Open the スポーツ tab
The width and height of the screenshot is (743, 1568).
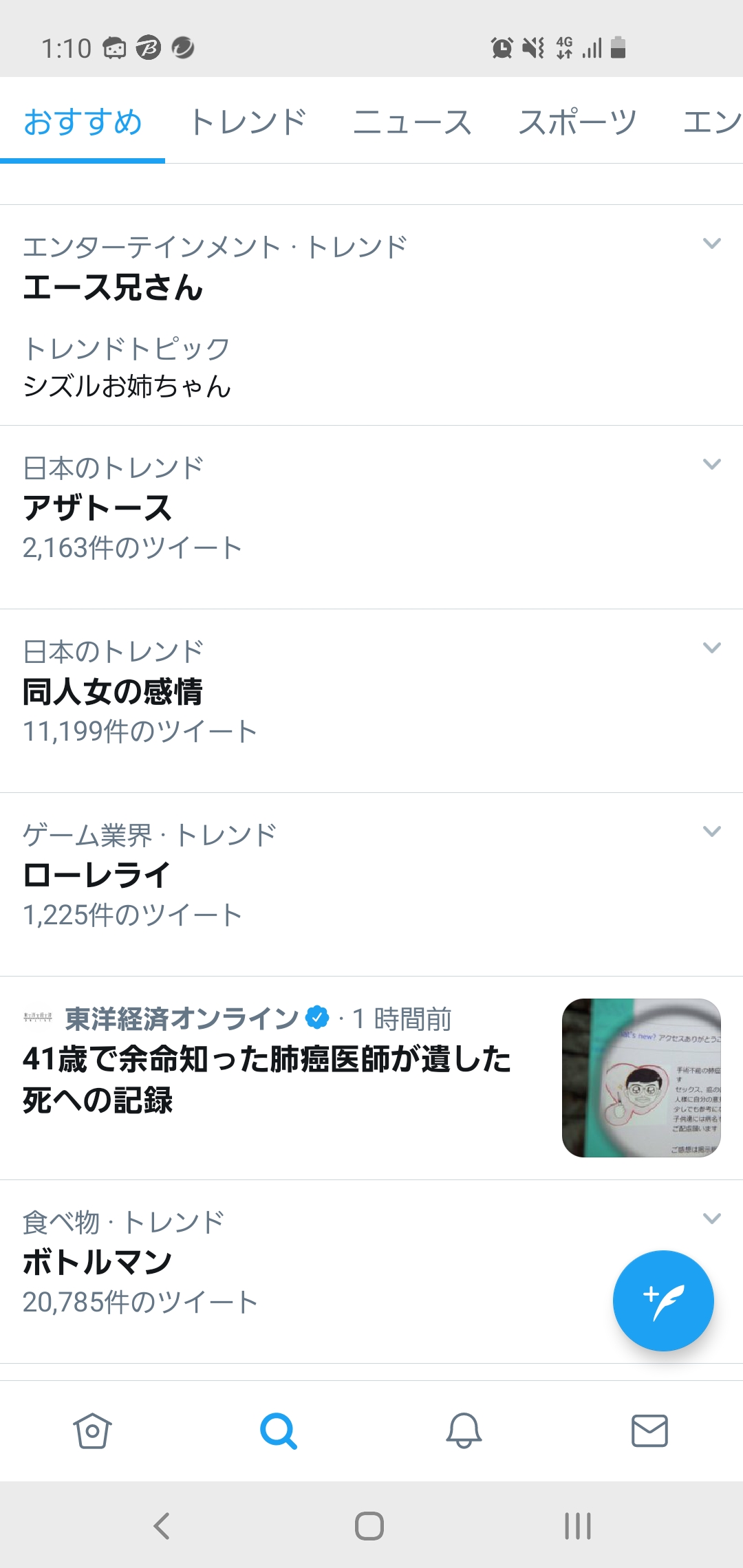pyautogui.click(x=577, y=122)
